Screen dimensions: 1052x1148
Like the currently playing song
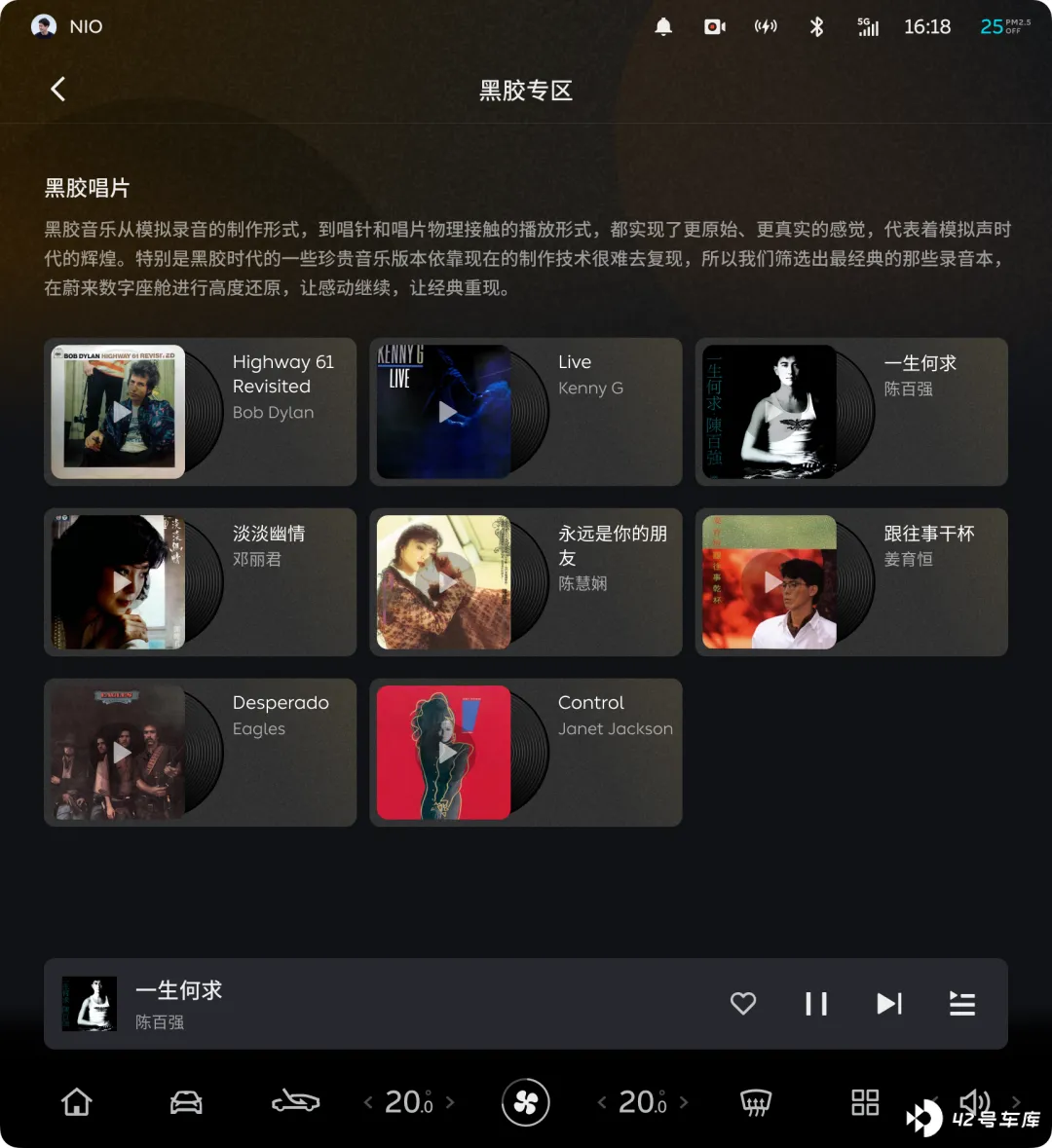click(743, 1003)
